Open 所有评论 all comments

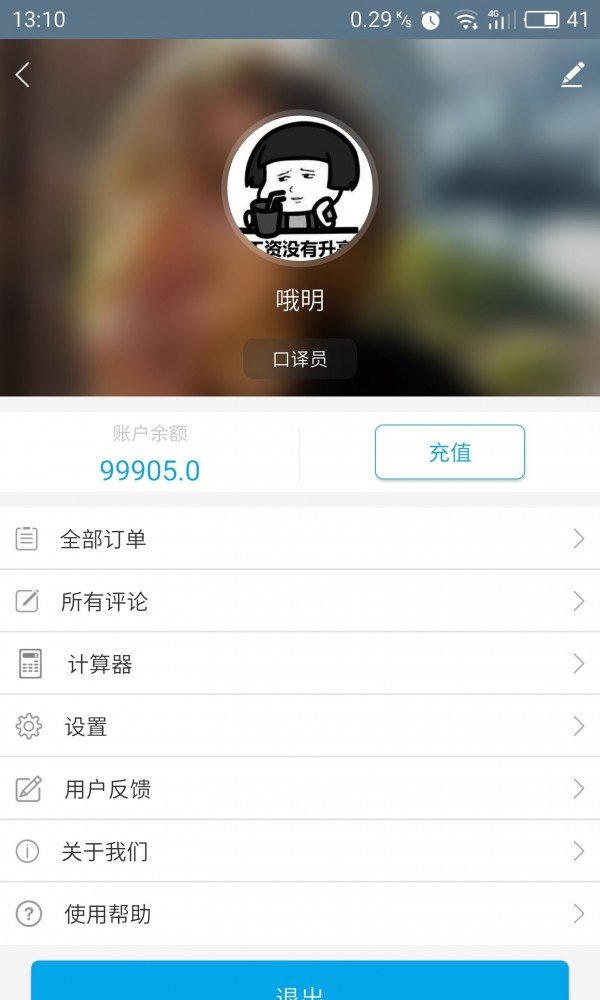point(300,601)
